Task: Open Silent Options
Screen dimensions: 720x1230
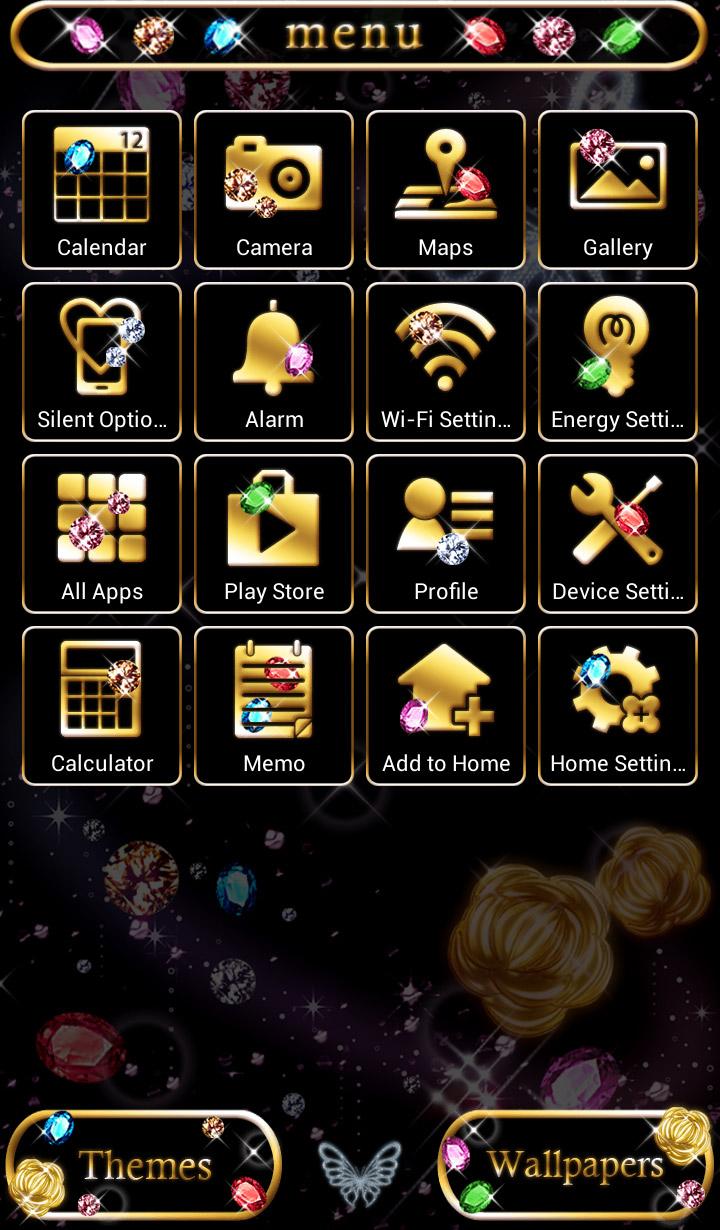Action: (102, 362)
